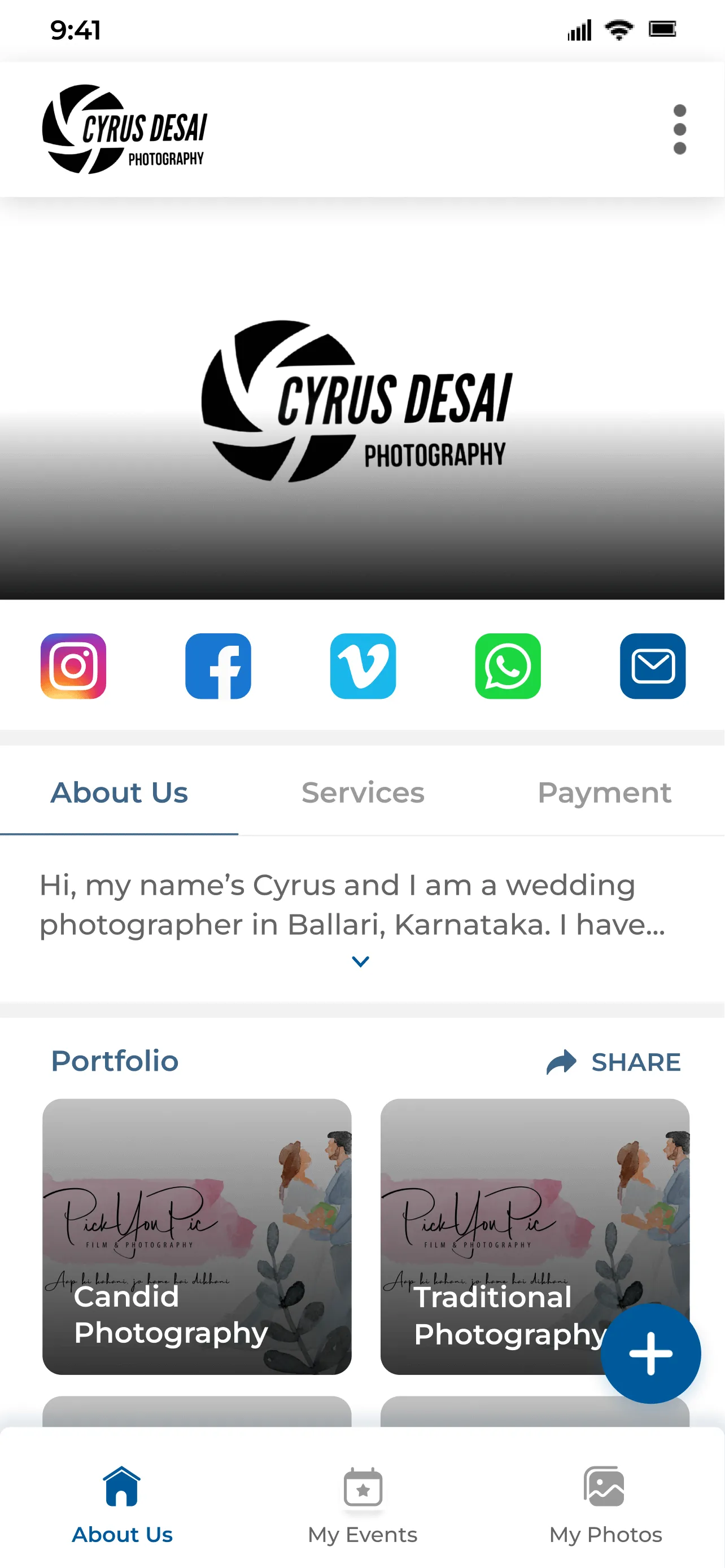Open the Vimeo channel
This screenshot has height=1568, width=725.
[363, 666]
